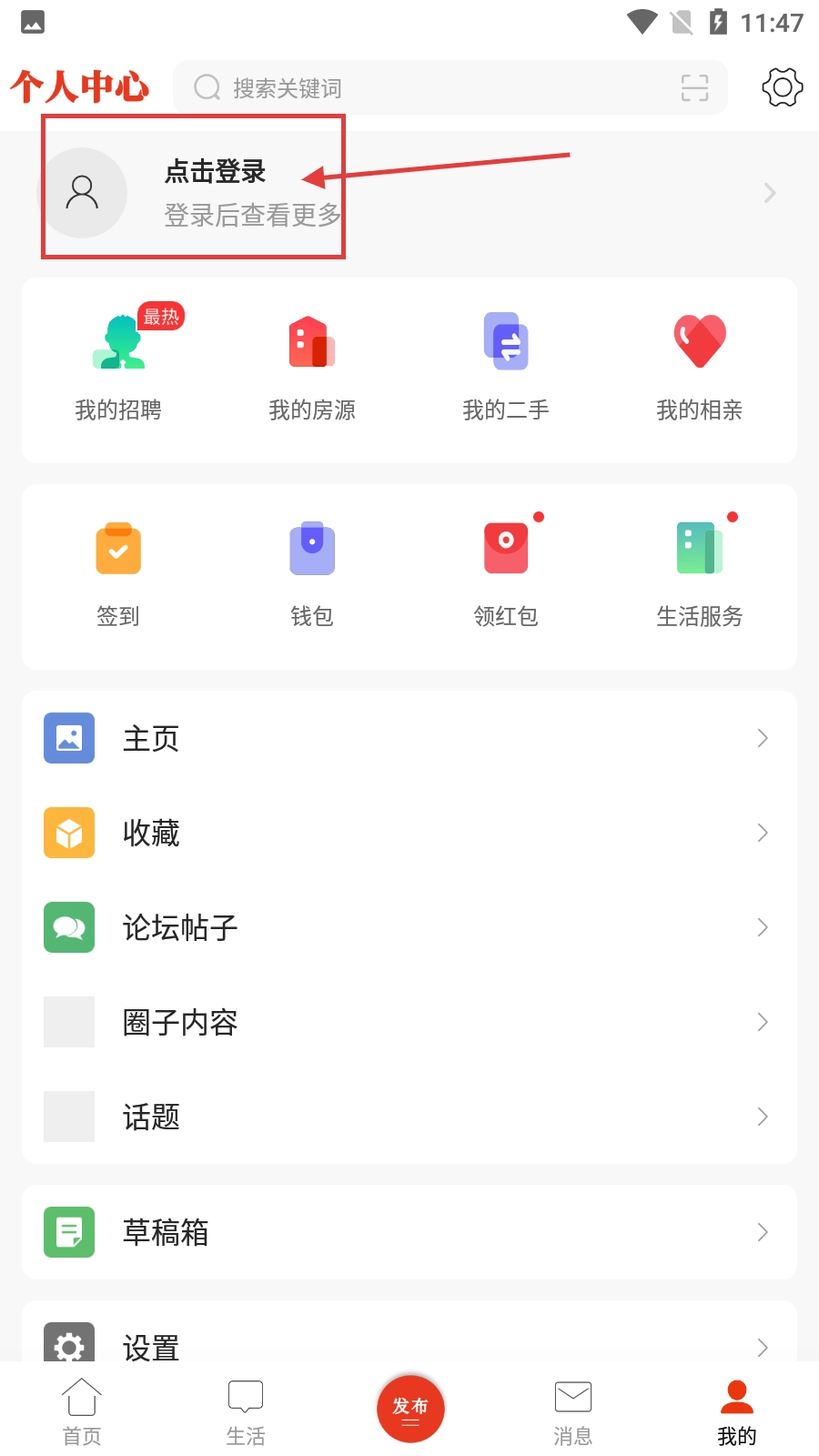Switch to the 首页 tab
819x1456 pixels.
[x=82, y=1411]
